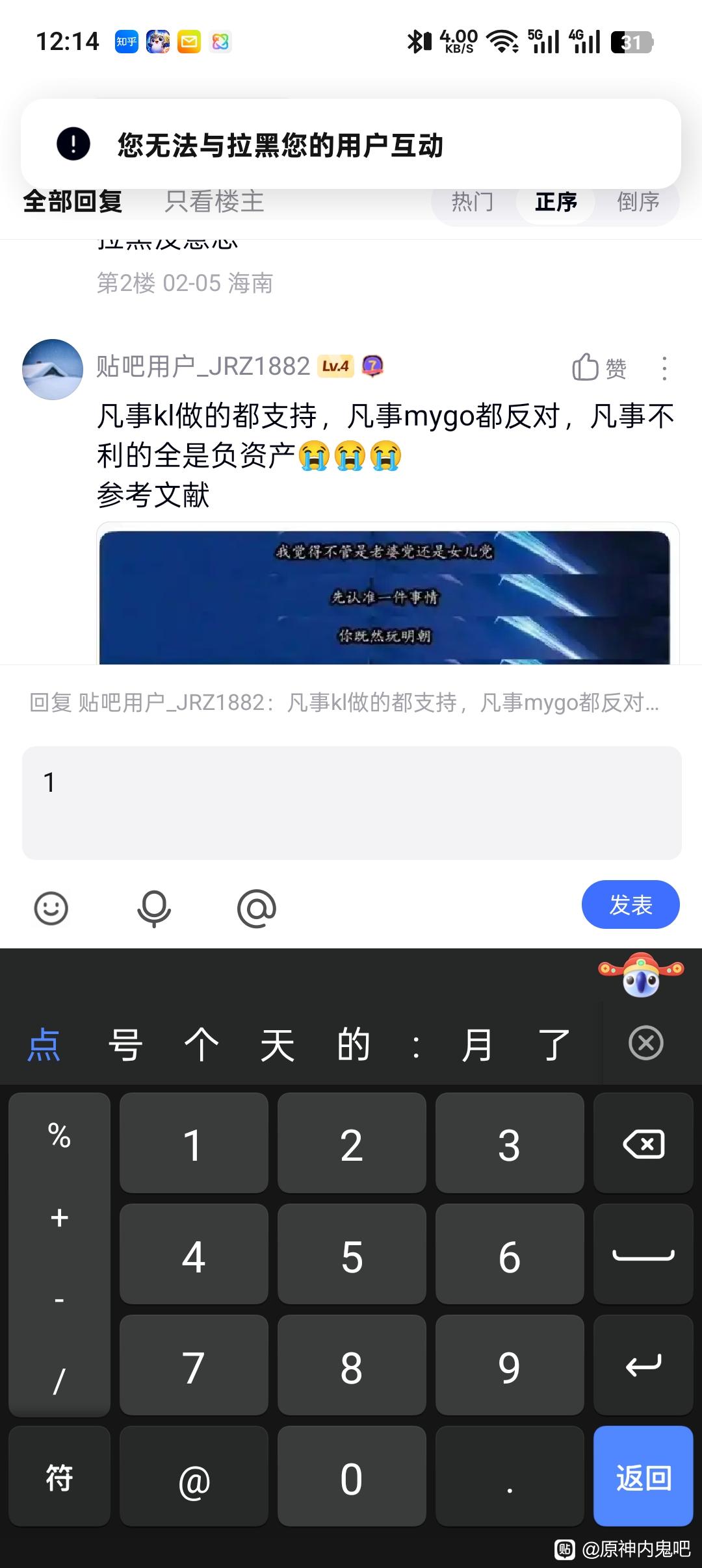The width and height of the screenshot is (702, 1568).
Task: Open the avatar of 贴吧用户_JRZ1882
Action: (53, 369)
